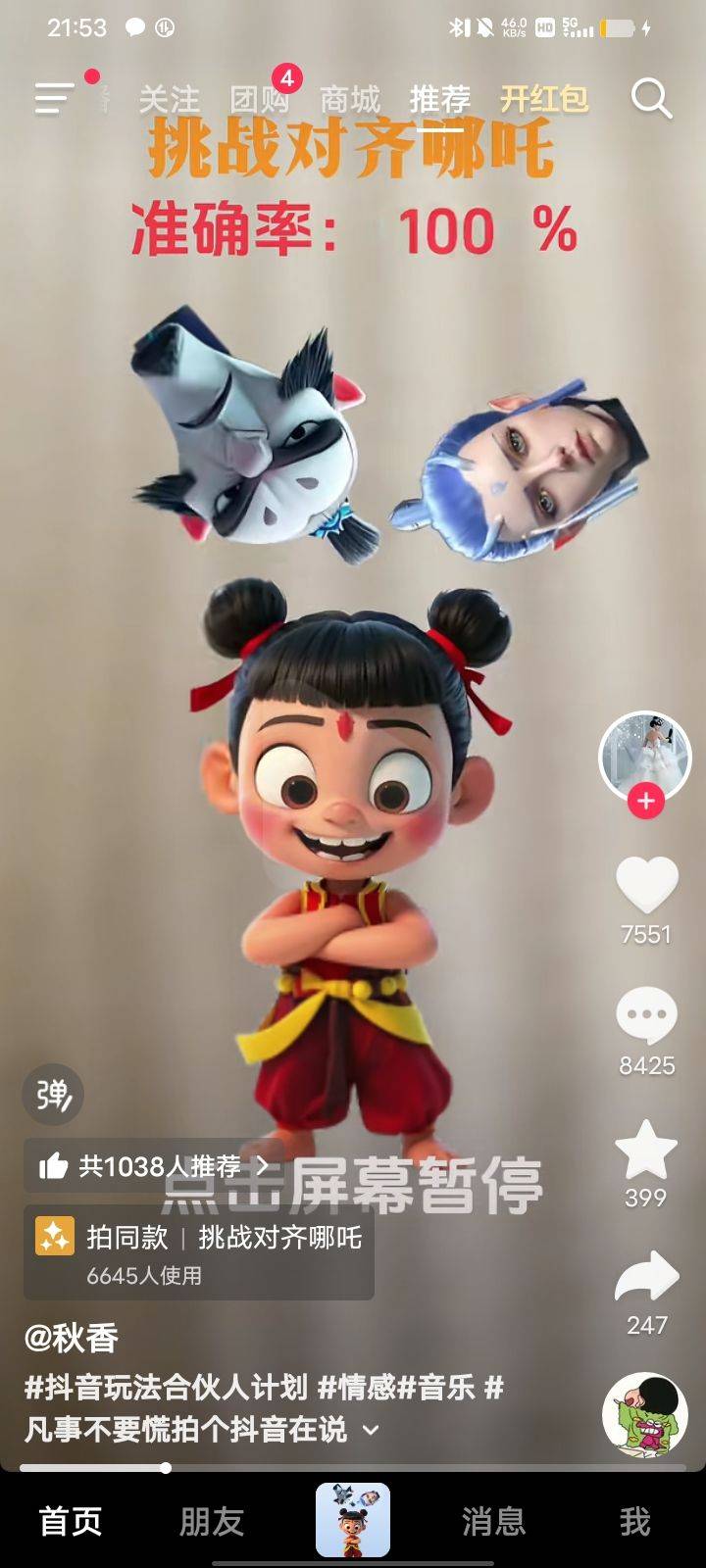Share this video
706x1568 pixels.
[x=646, y=1278]
